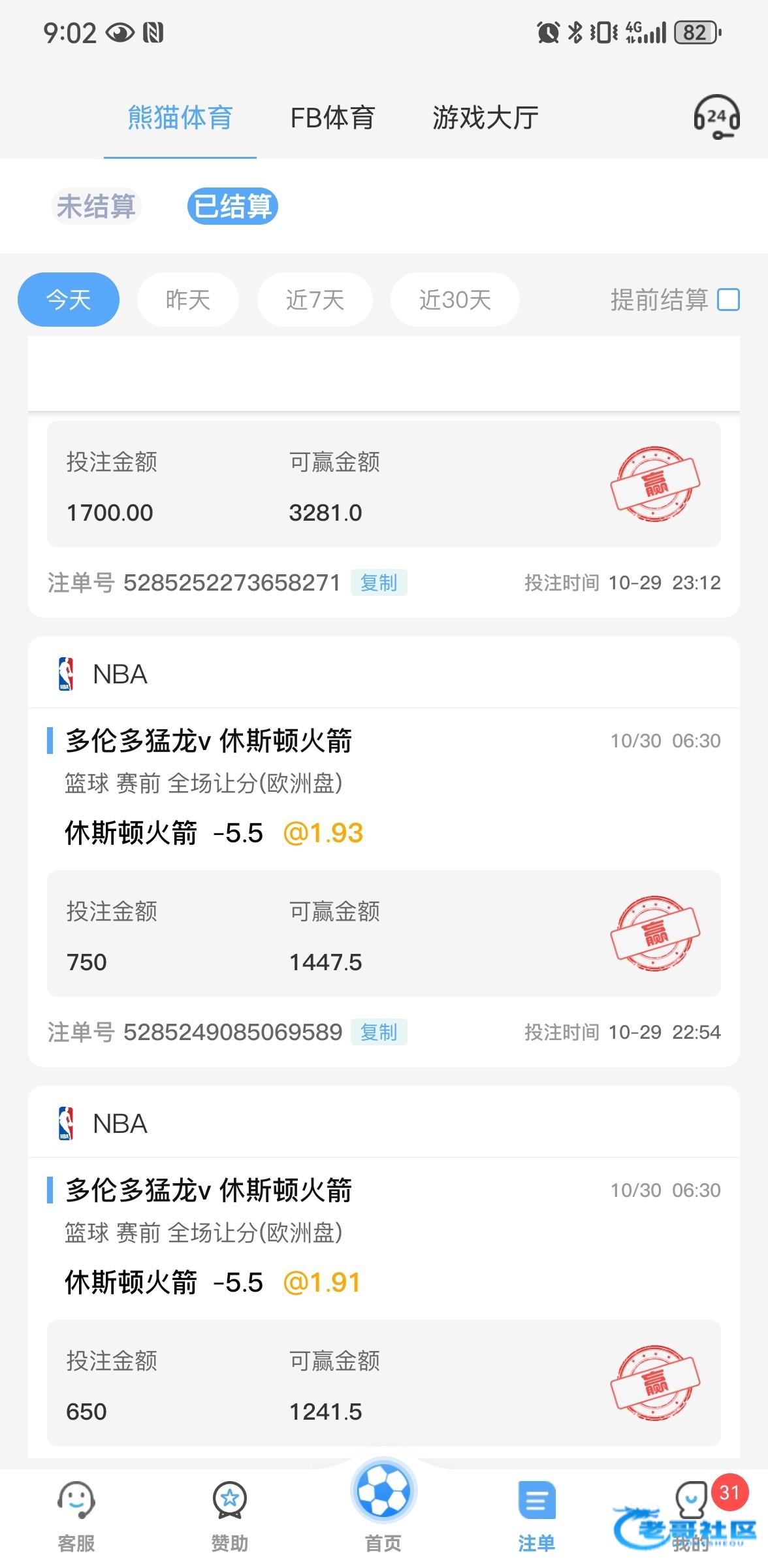
Task: Select the 已结算 settled bets tab
Action: click(232, 206)
